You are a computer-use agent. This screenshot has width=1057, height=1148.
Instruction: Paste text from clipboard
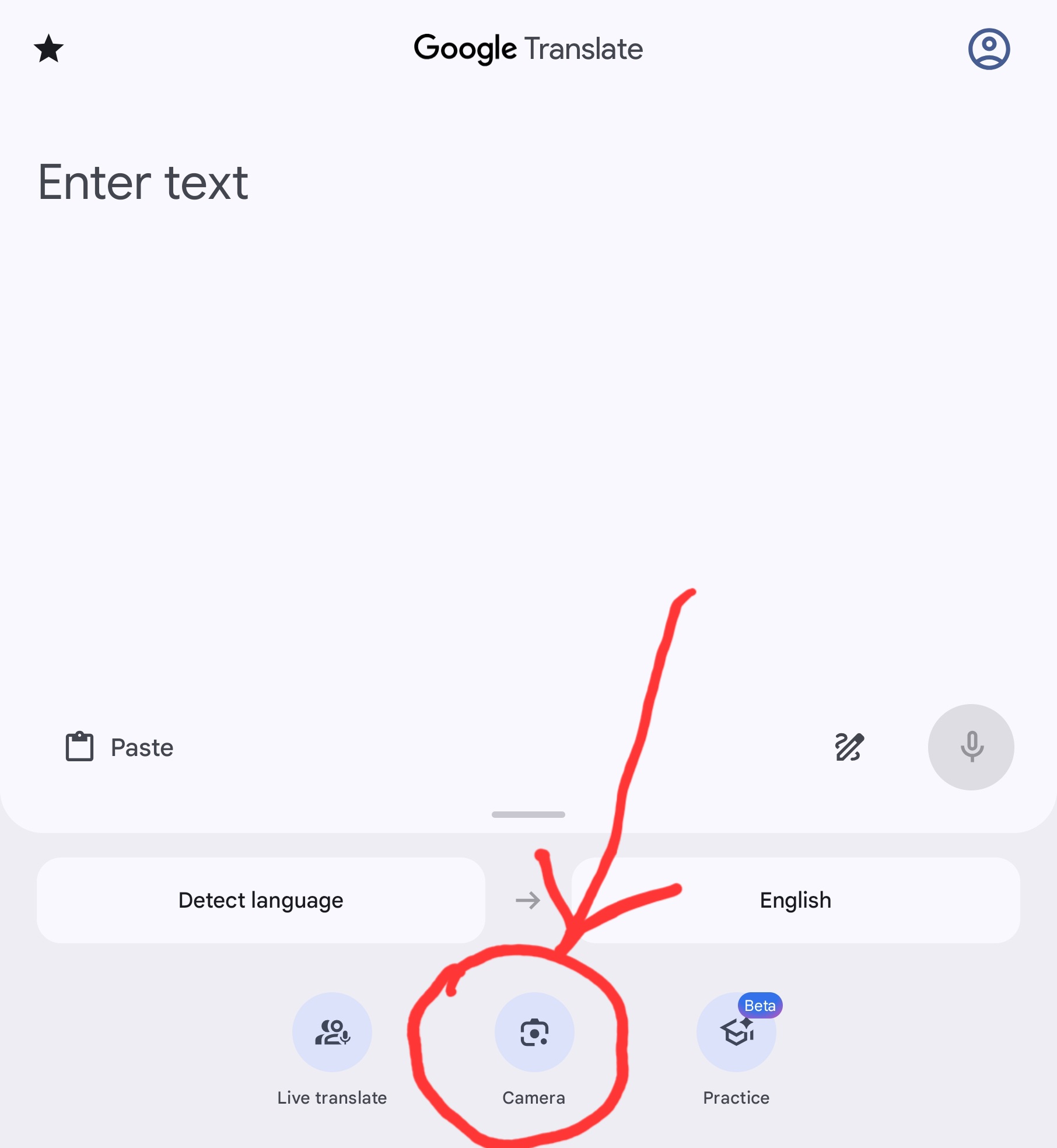[120, 747]
